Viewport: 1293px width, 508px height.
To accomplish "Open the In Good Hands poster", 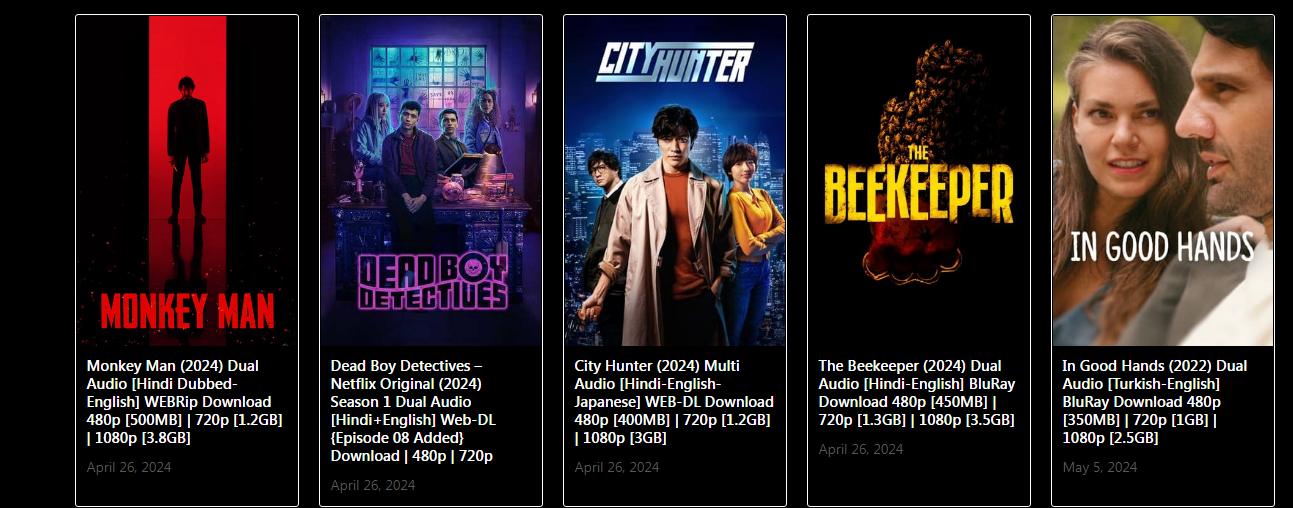I will 1163,181.
